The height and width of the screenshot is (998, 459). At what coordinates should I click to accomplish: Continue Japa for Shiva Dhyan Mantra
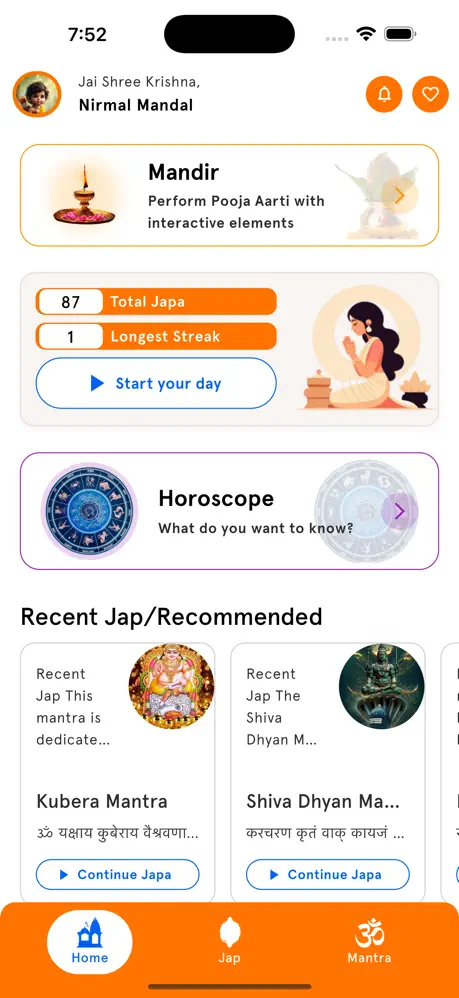click(328, 875)
